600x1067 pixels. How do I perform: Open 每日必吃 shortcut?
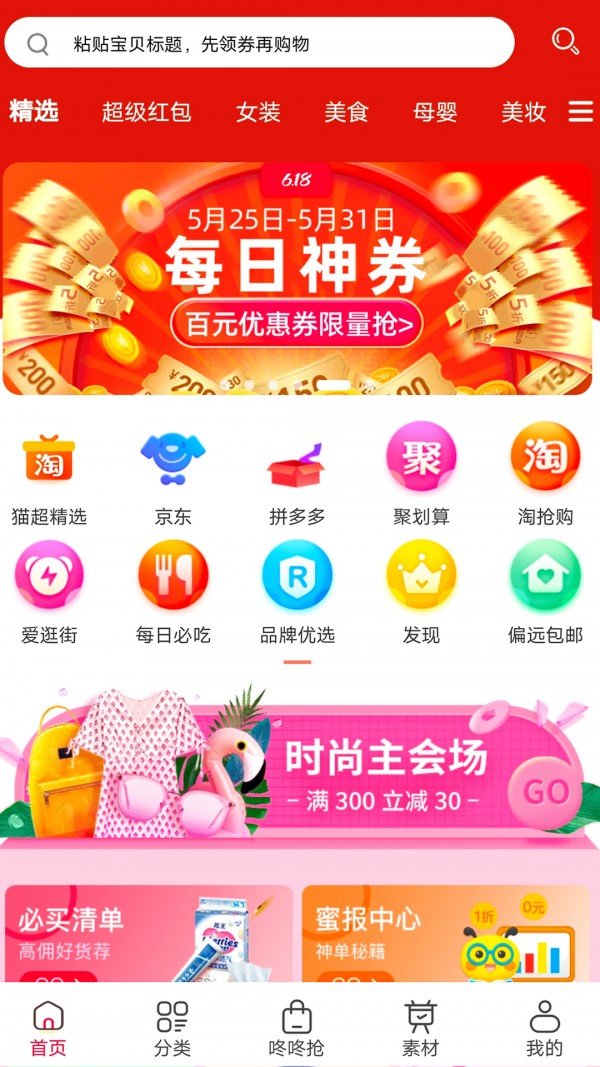[173, 592]
